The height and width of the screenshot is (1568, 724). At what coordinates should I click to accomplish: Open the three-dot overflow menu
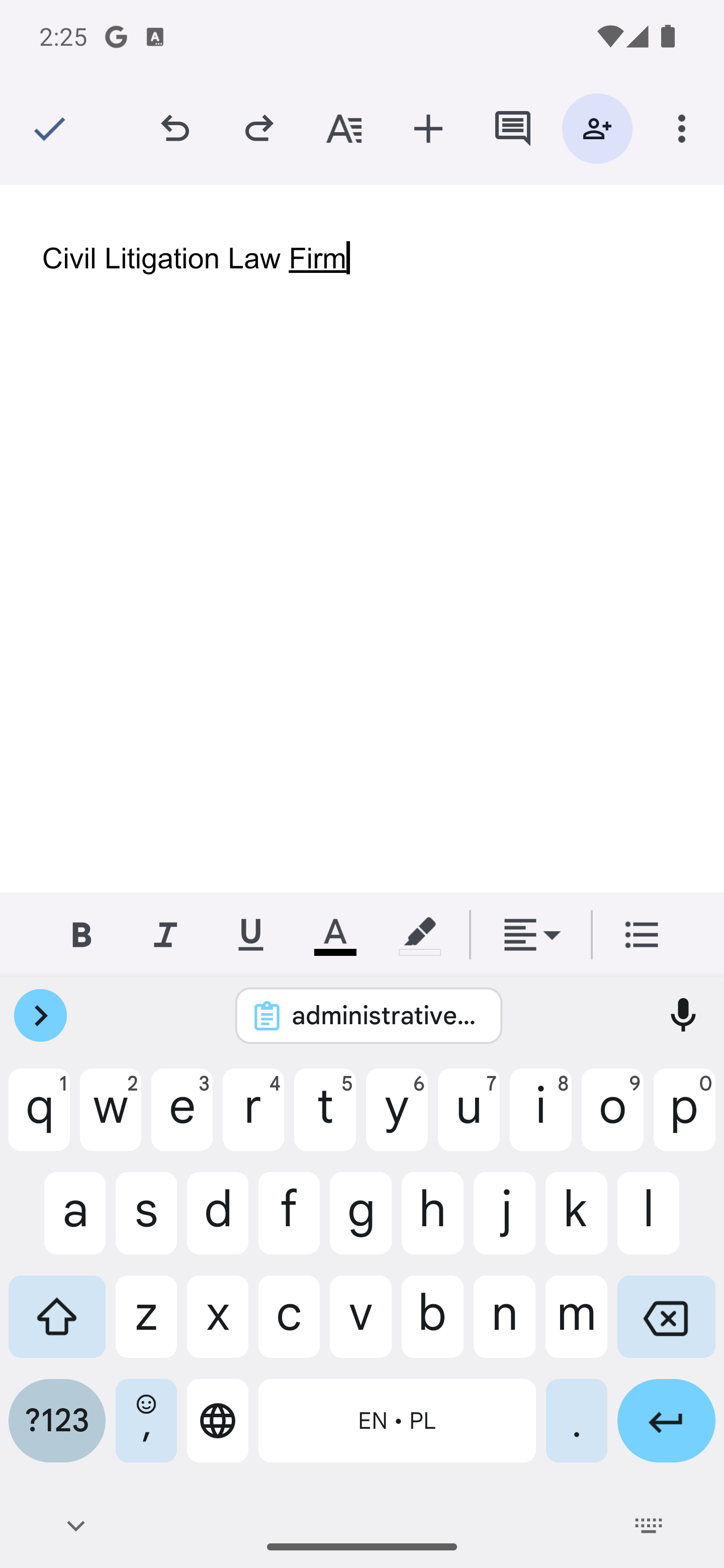tap(681, 129)
